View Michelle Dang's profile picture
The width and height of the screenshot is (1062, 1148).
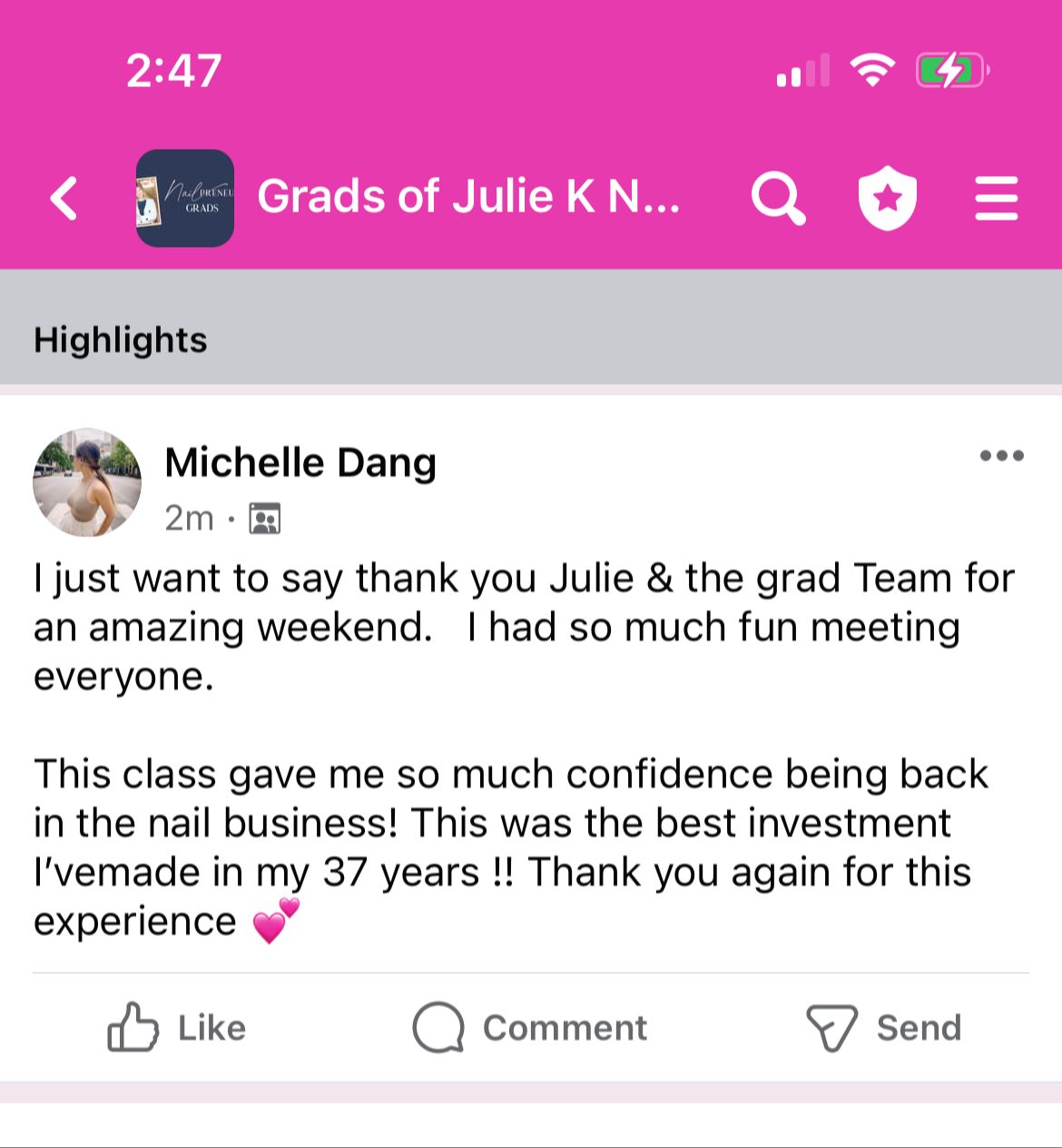(87, 483)
